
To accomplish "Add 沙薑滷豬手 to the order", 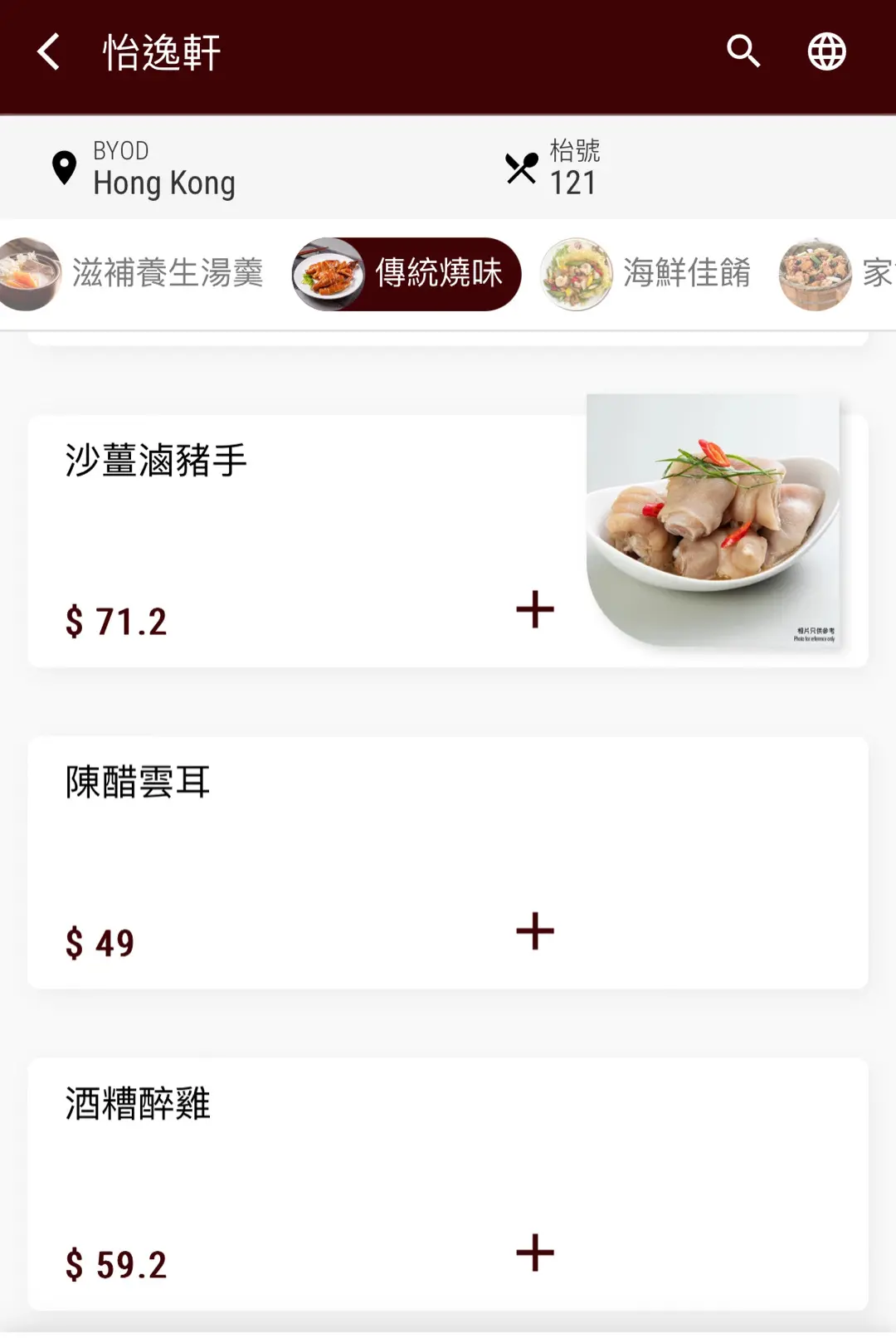I will point(535,610).
